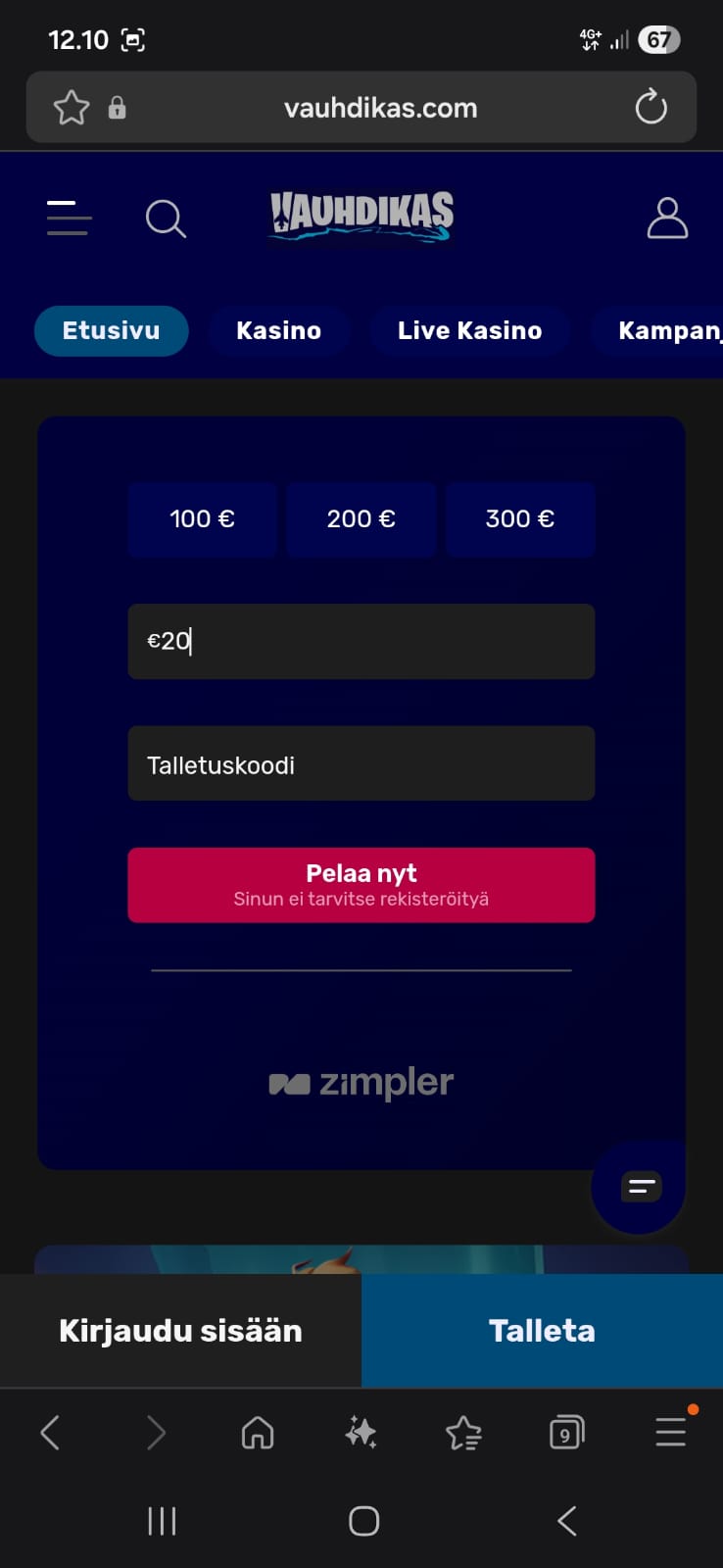Switch to the Kasino tab

pos(279,330)
